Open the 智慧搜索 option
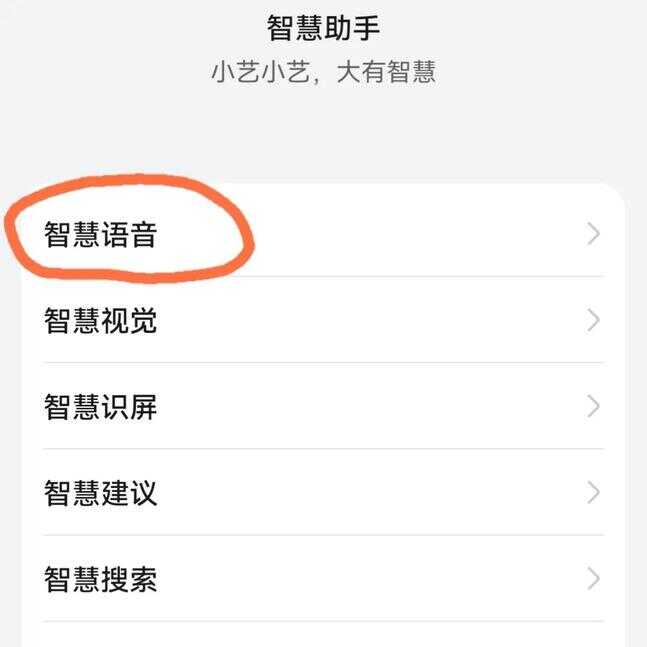 [x=100, y=579]
